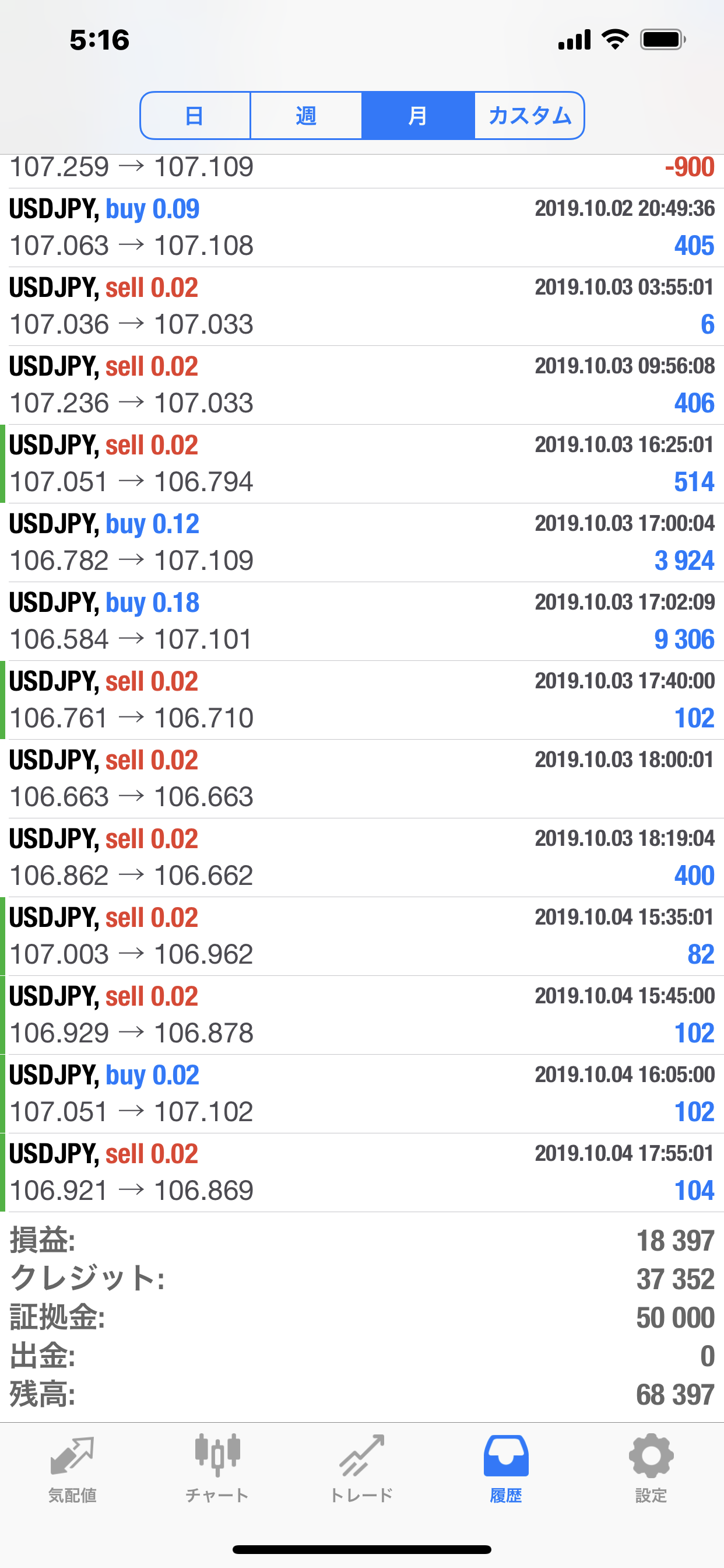Open the カスタム custom period tab
Viewport: 724px width, 1568px height.
tap(529, 116)
